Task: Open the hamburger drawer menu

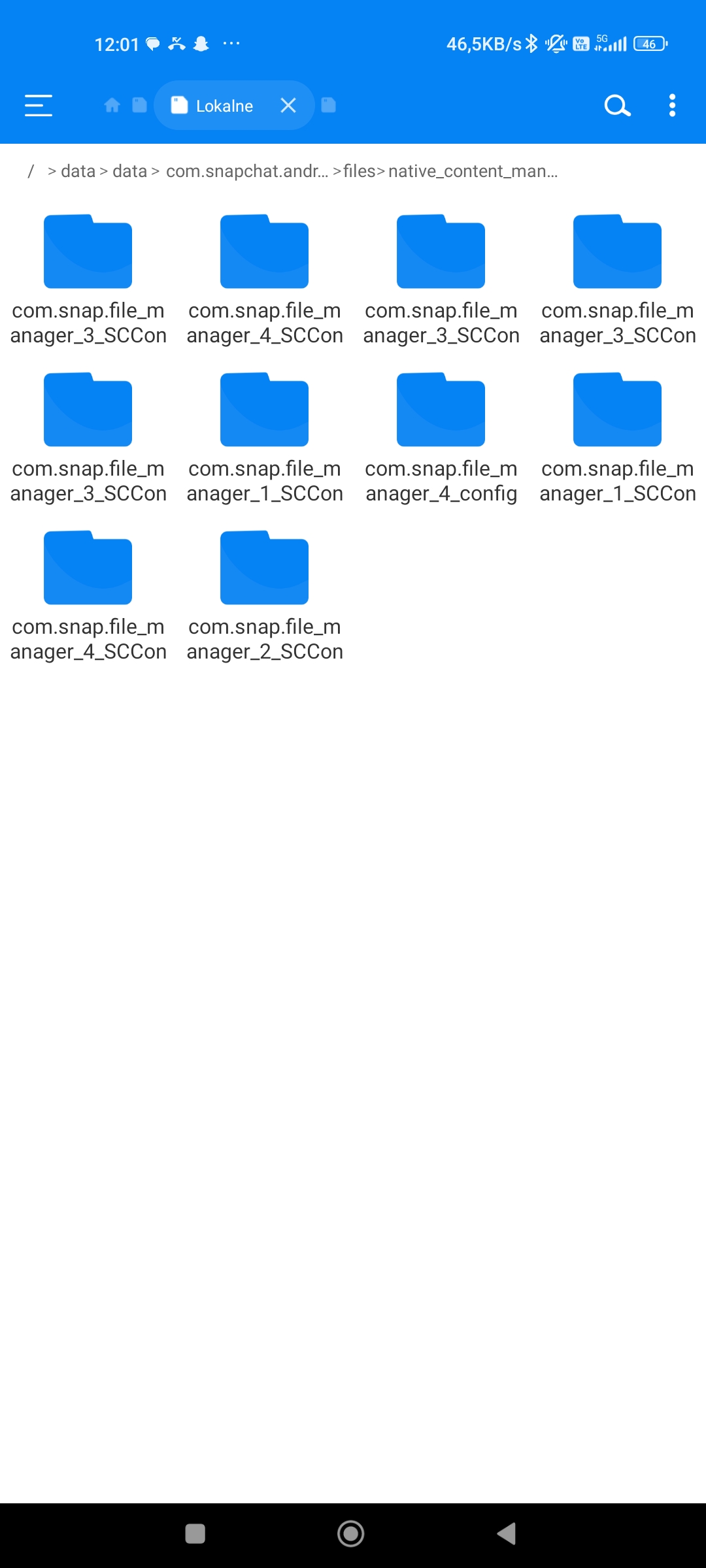Action: point(39,105)
